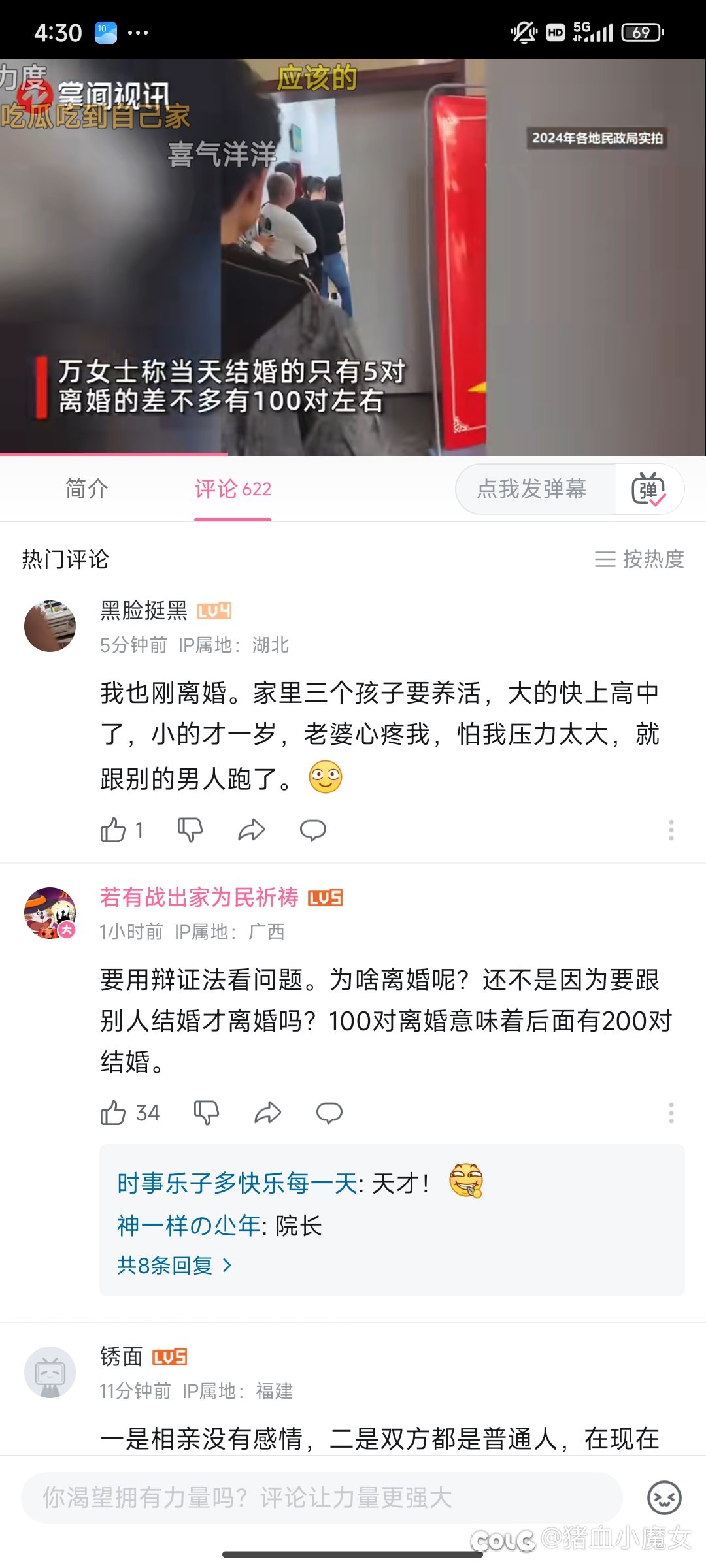The height and width of the screenshot is (1568, 706).
Task: Expand 共8条回复 replies
Action: tap(174, 1266)
